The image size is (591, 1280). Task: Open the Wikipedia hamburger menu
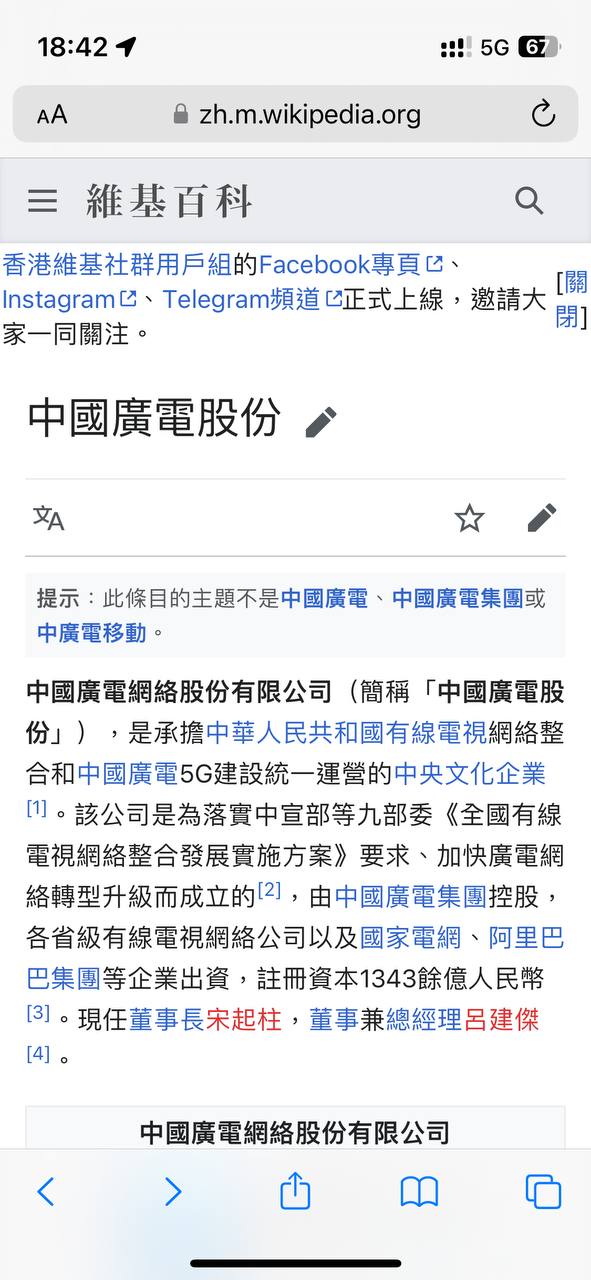42,201
